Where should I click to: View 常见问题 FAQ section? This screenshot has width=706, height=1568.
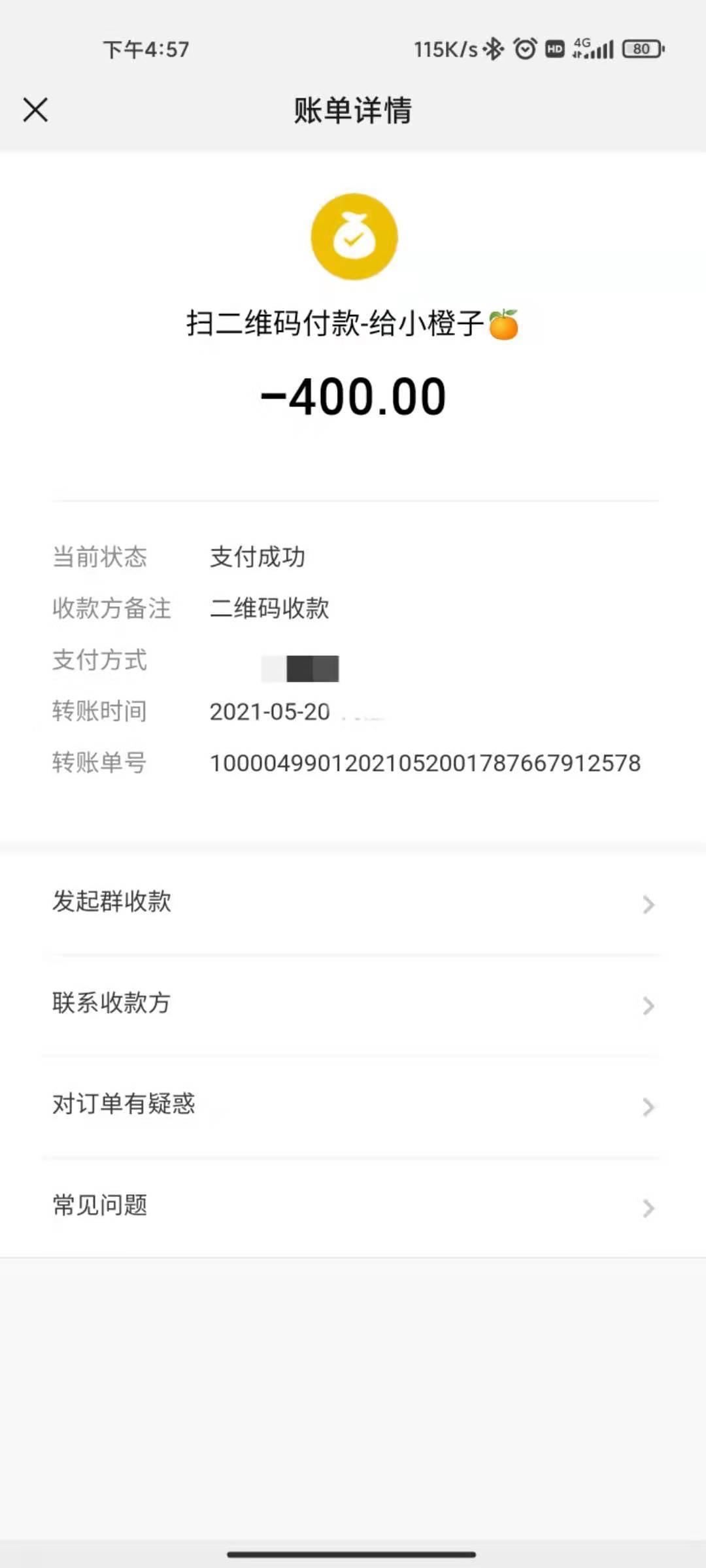[x=353, y=1207]
